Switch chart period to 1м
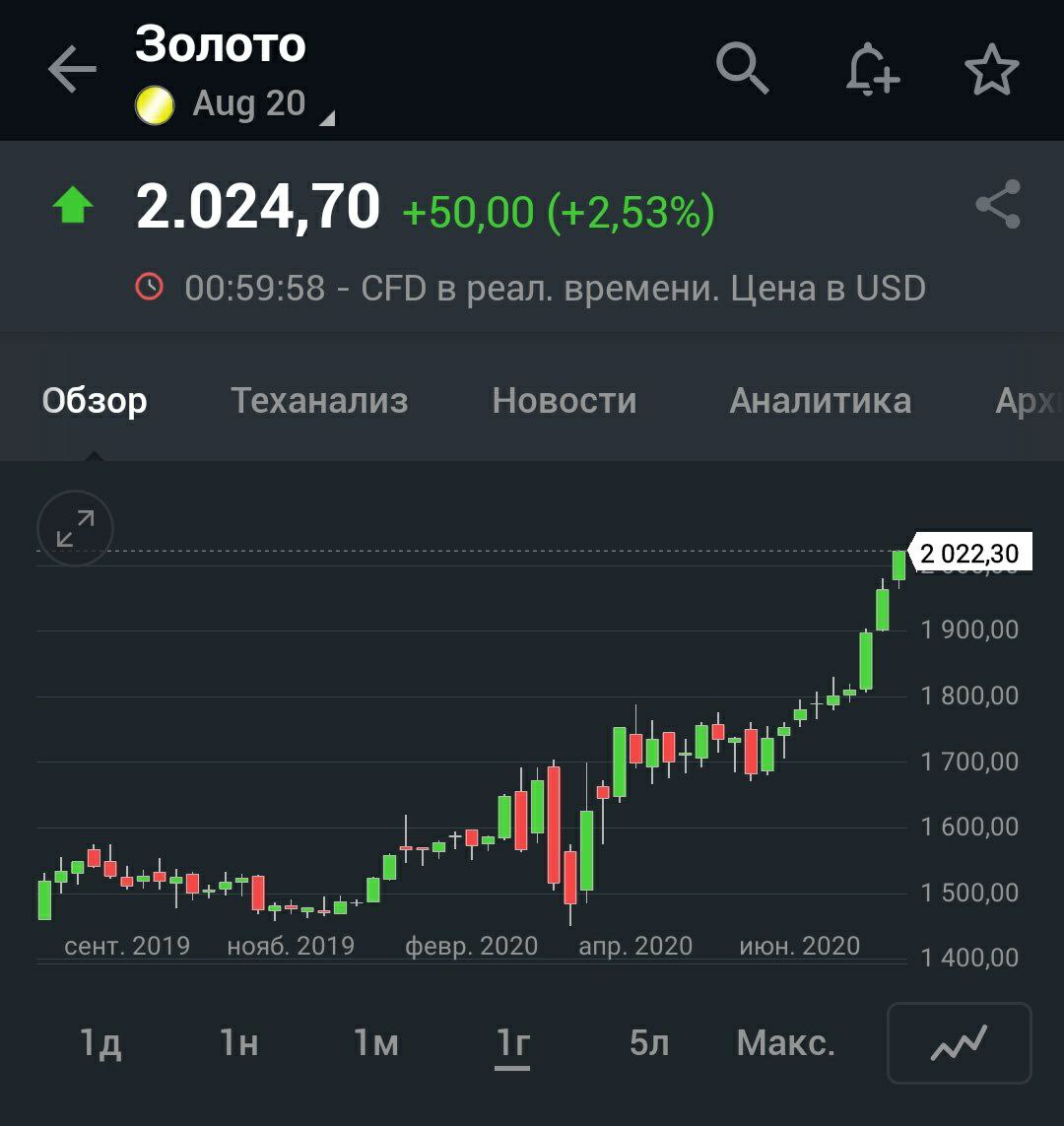1064x1126 pixels. point(376,1042)
